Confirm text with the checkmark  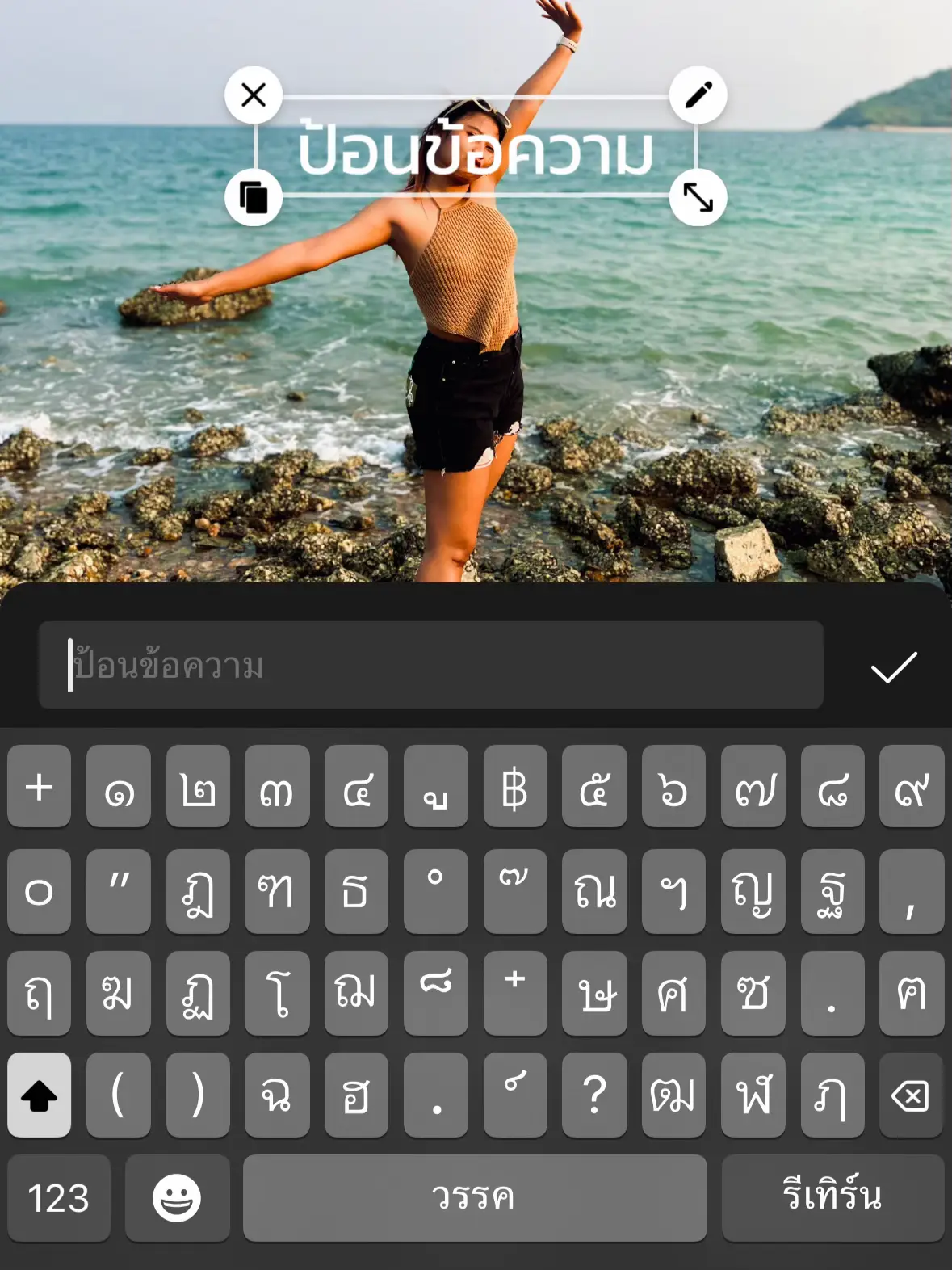pyautogui.click(x=893, y=667)
